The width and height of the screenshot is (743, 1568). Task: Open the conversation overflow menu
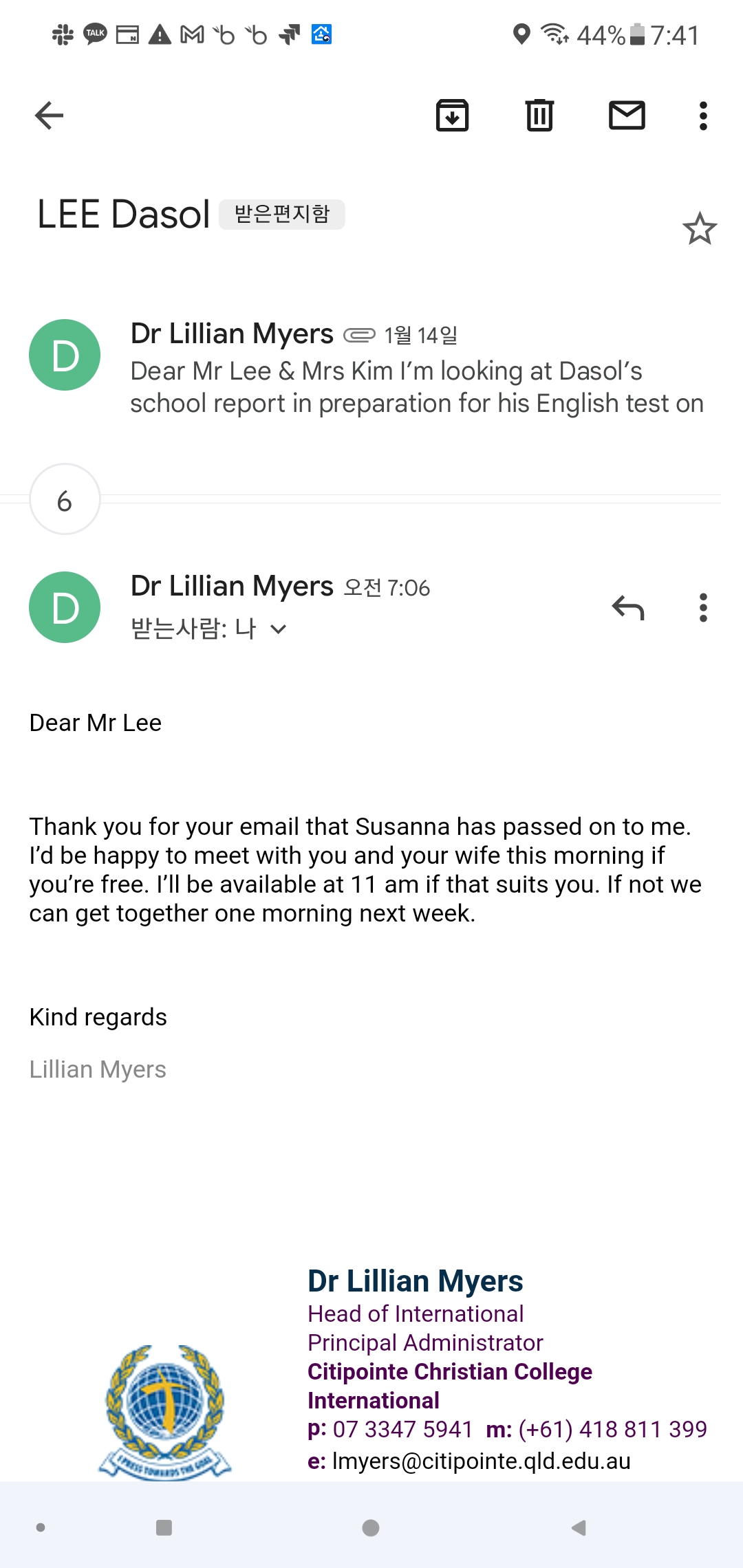pos(702,116)
